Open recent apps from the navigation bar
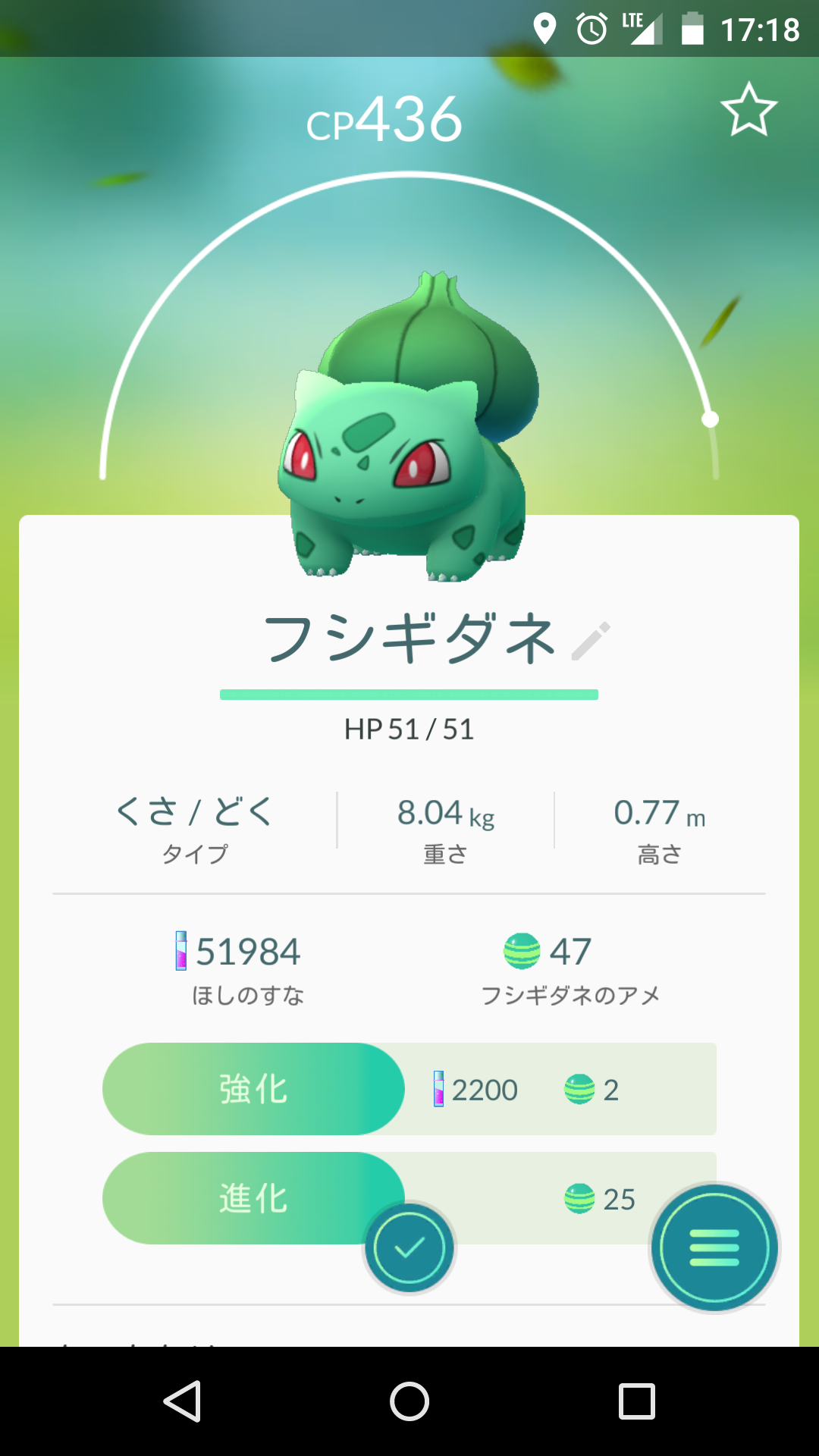The height and width of the screenshot is (1456, 819). pyautogui.click(x=636, y=1401)
